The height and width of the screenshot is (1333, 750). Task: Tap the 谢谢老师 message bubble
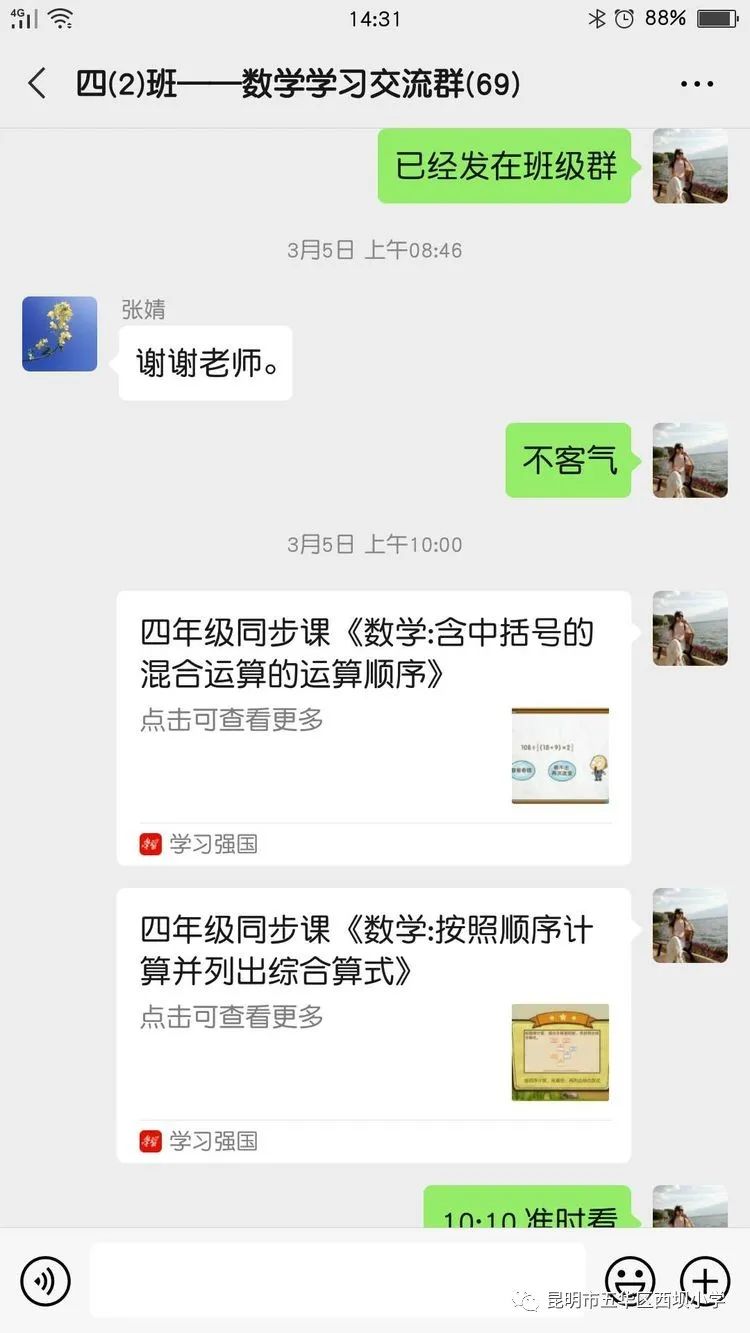[205, 363]
